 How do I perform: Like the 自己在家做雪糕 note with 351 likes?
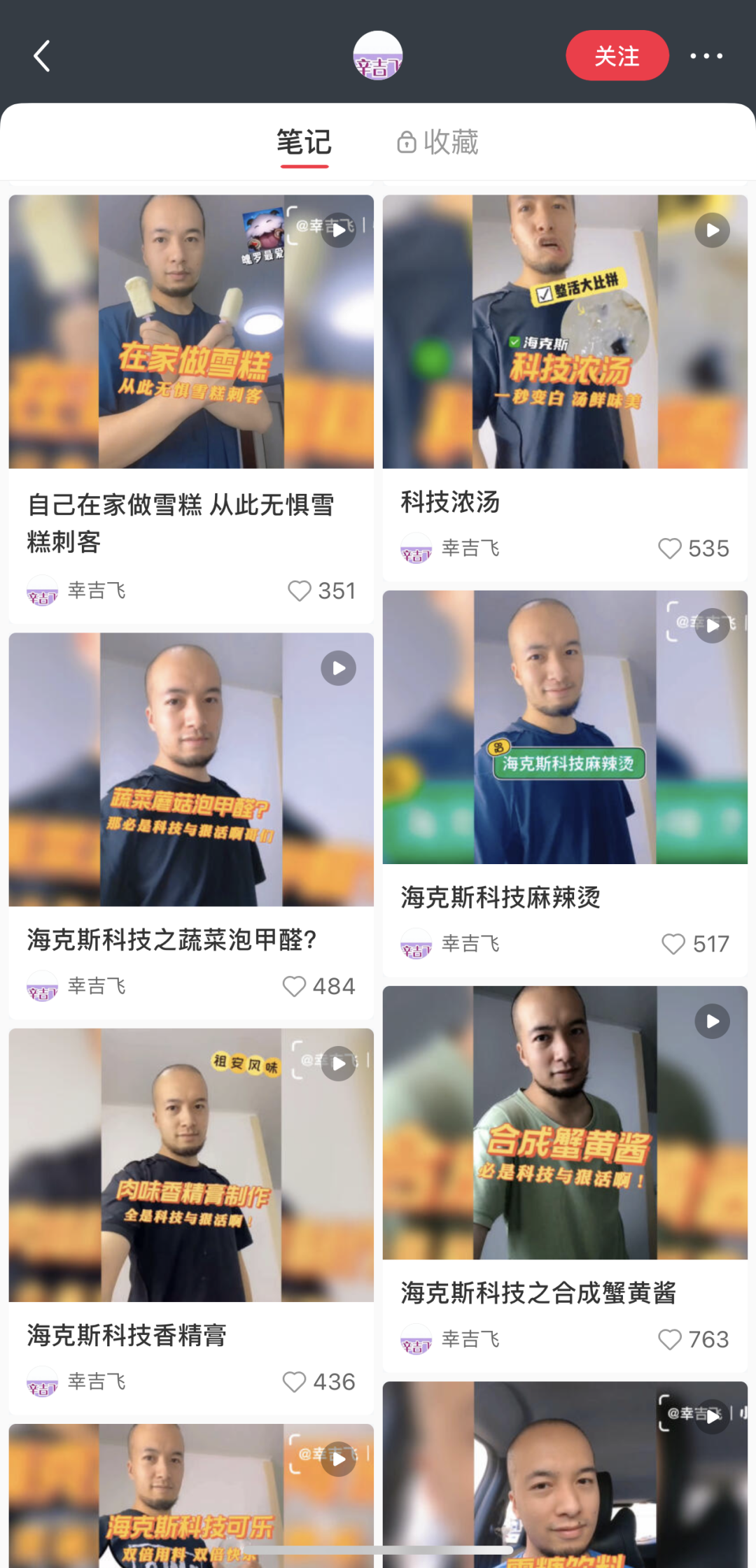click(300, 591)
